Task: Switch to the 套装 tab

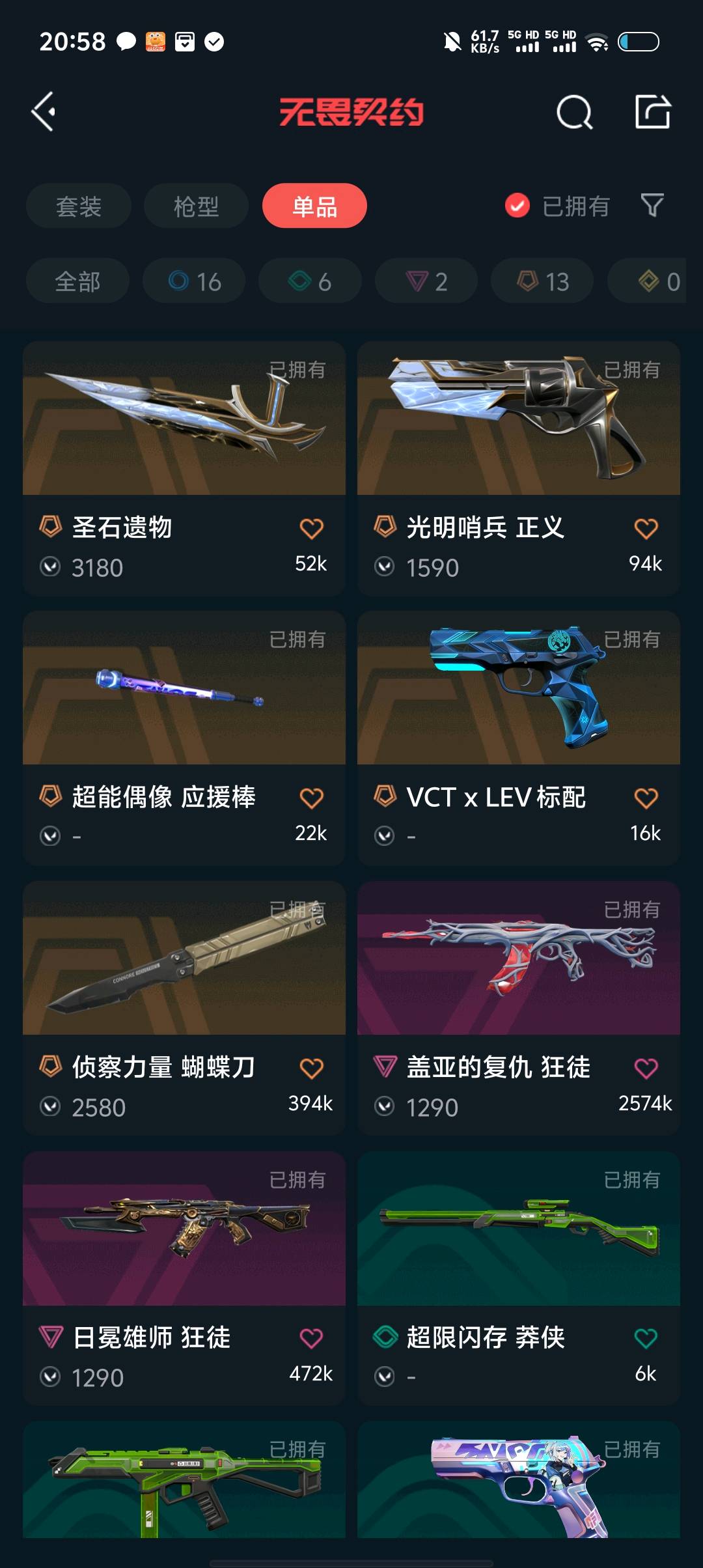Action: [x=79, y=206]
